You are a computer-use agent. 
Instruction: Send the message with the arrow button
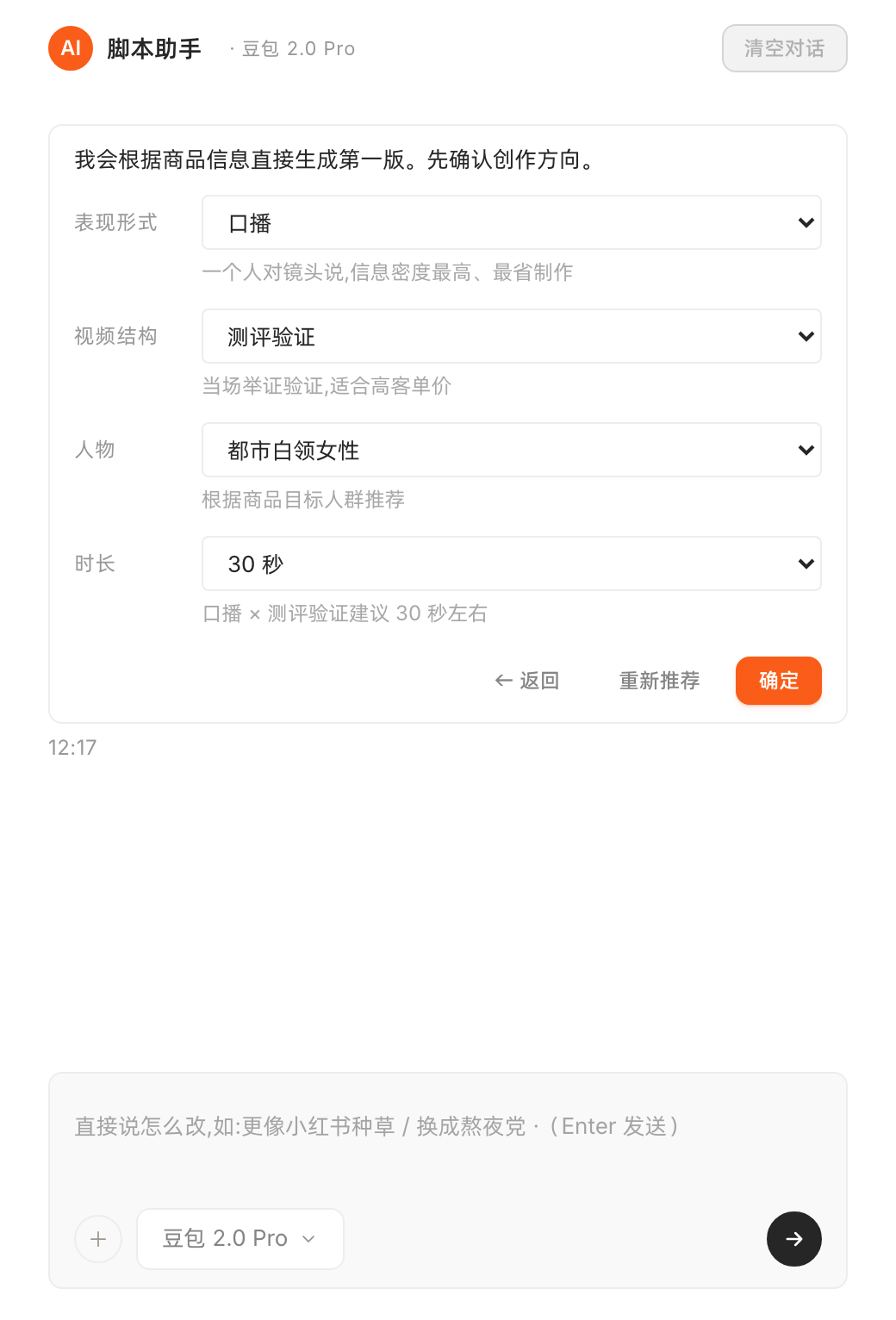(x=793, y=1239)
